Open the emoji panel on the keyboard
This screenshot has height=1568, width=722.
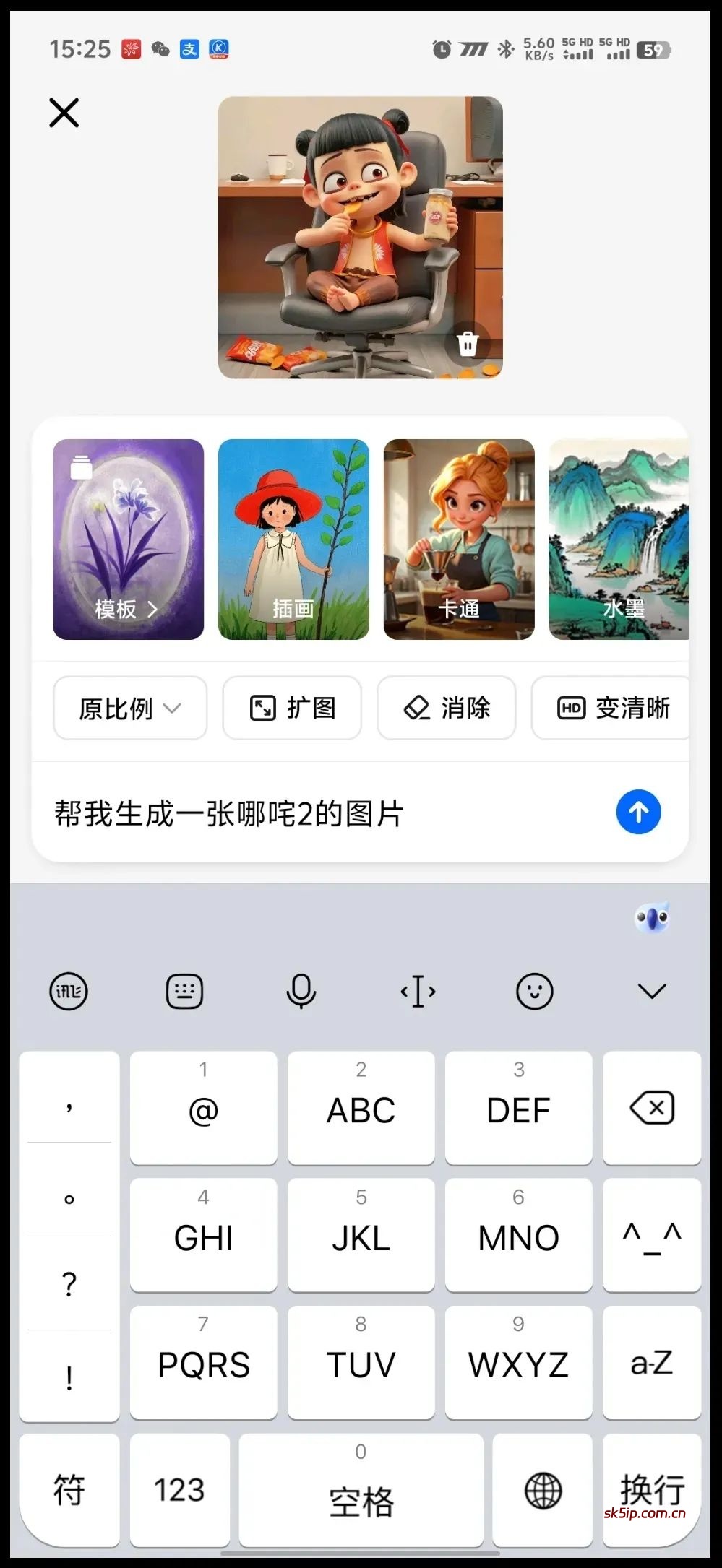click(535, 991)
